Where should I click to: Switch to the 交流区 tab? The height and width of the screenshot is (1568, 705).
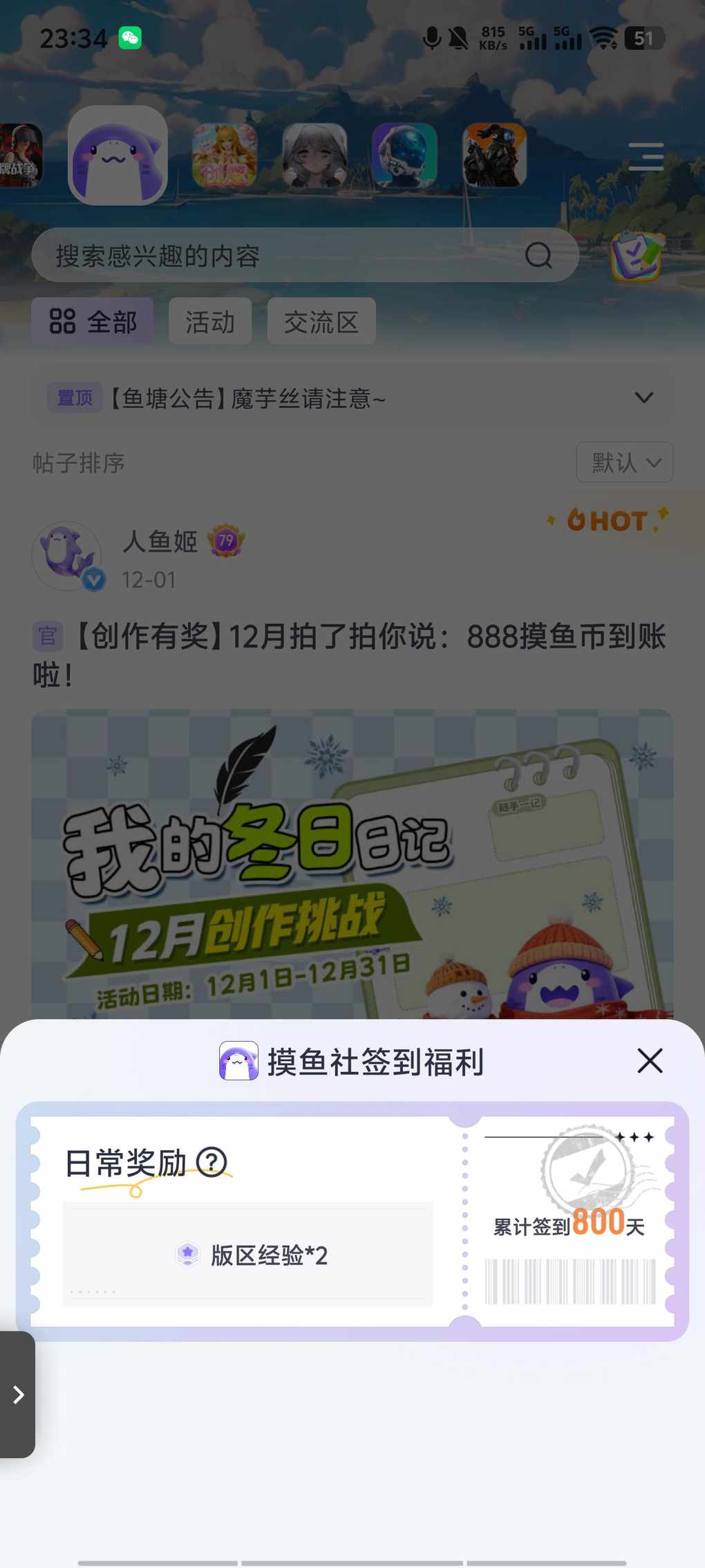coord(321,322)
